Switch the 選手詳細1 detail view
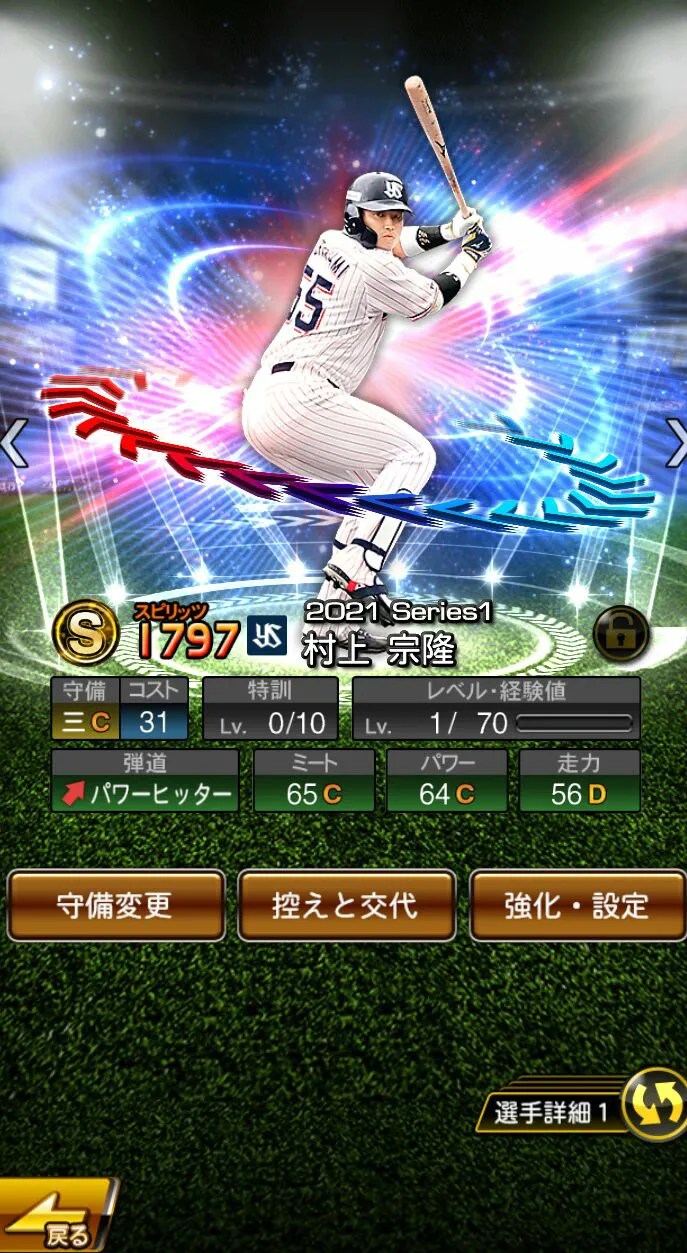Screen dimensions: 687x1253 coord(653,1105)
